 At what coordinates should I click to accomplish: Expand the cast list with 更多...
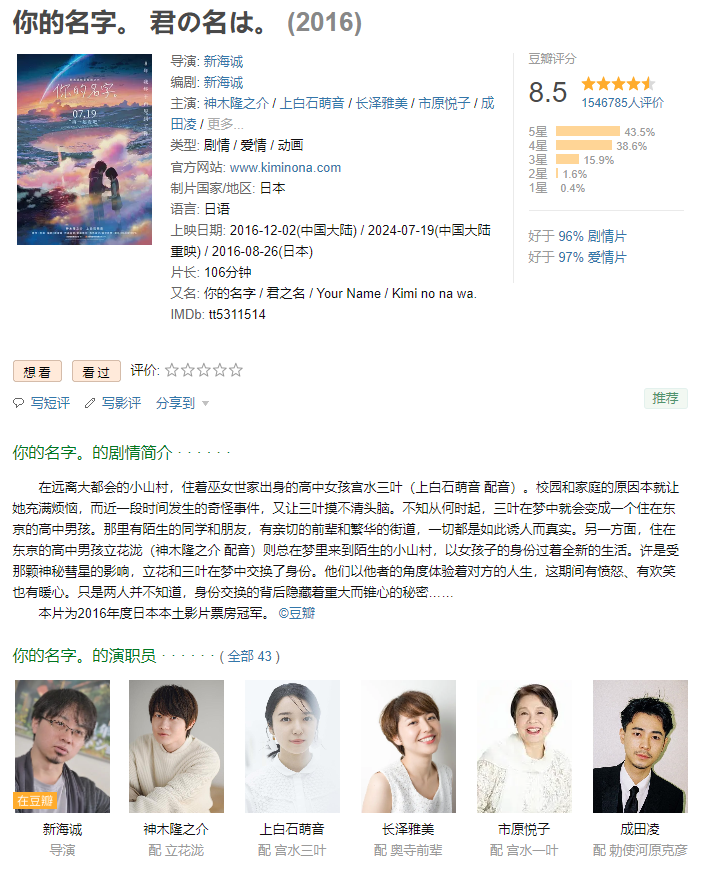[x=225, y=124]
